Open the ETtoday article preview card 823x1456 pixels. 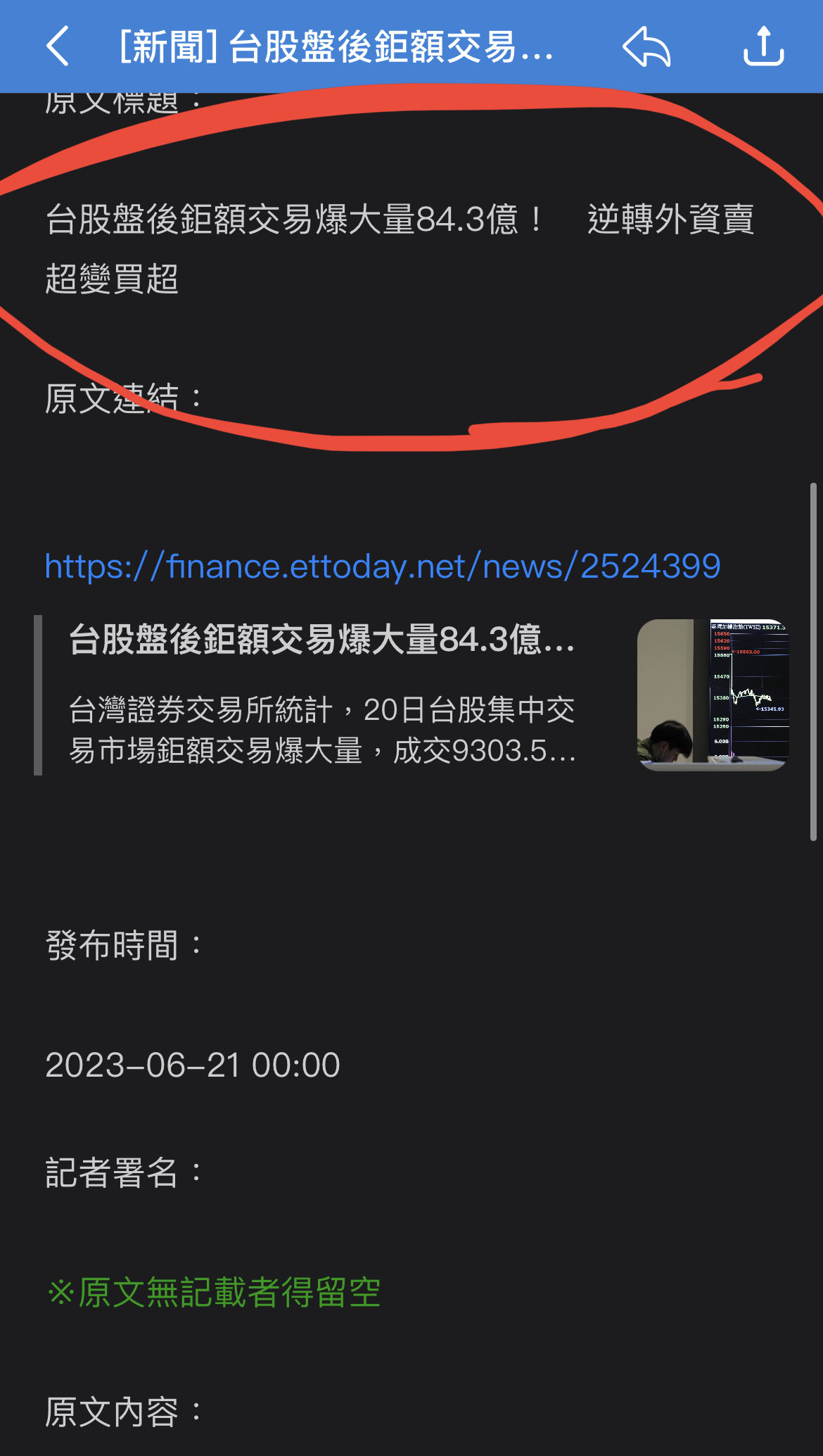(x=412, y=695)
